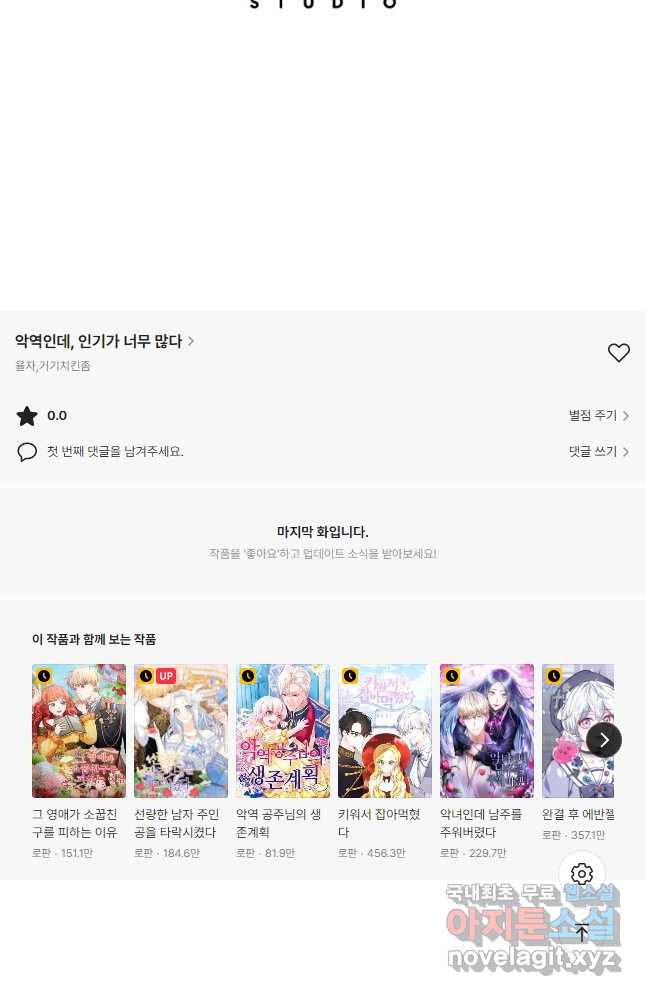Jump to top with the up arrow
Image resolution: width=646 pixels, height=996 pixels.
tap(582, 932)
